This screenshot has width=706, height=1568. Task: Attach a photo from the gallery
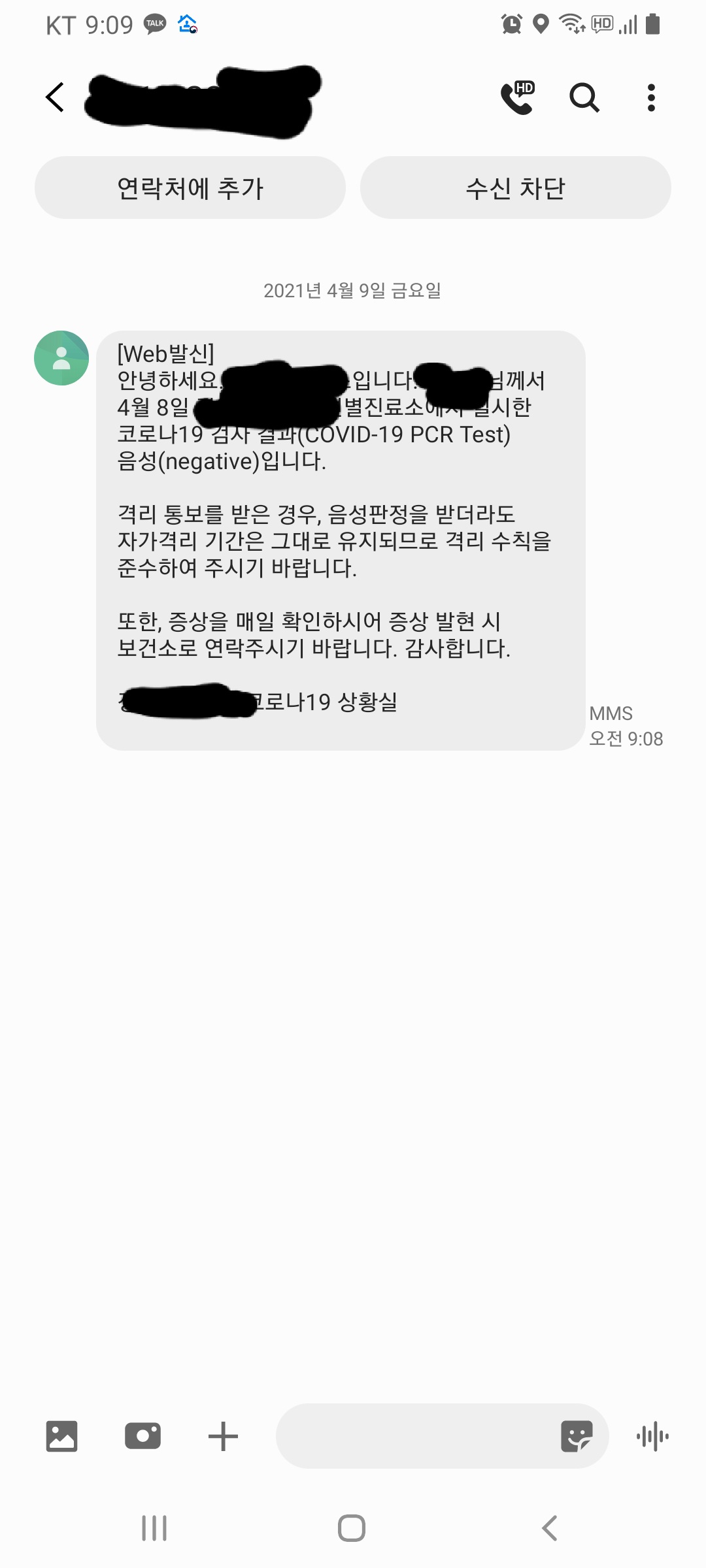point(61,1436)
